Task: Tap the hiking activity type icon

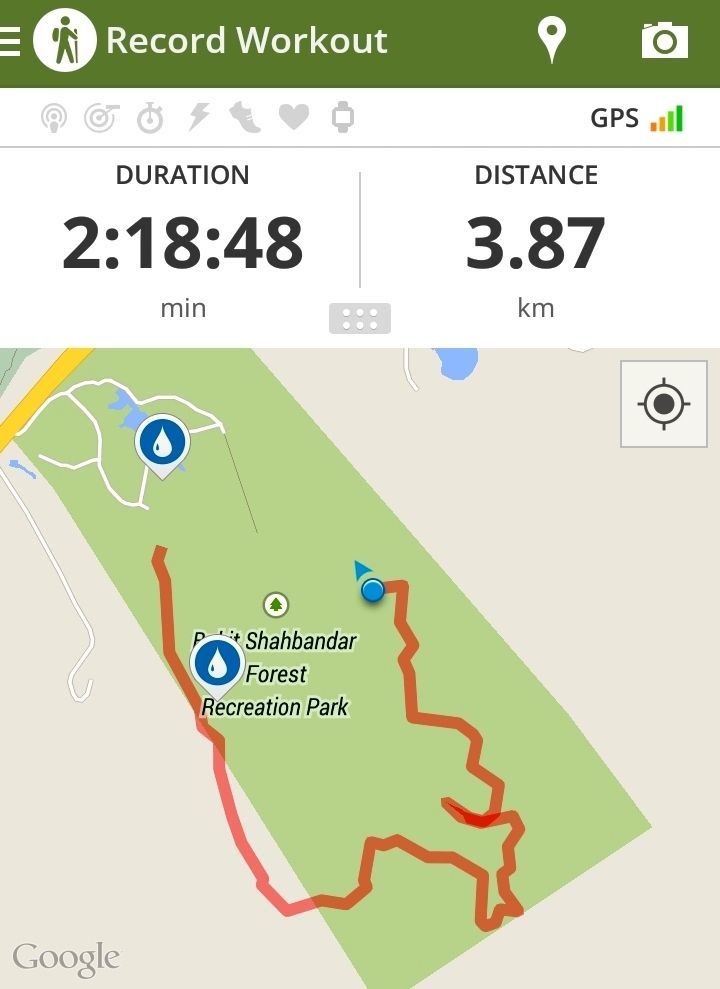Action: coord(64,41)
